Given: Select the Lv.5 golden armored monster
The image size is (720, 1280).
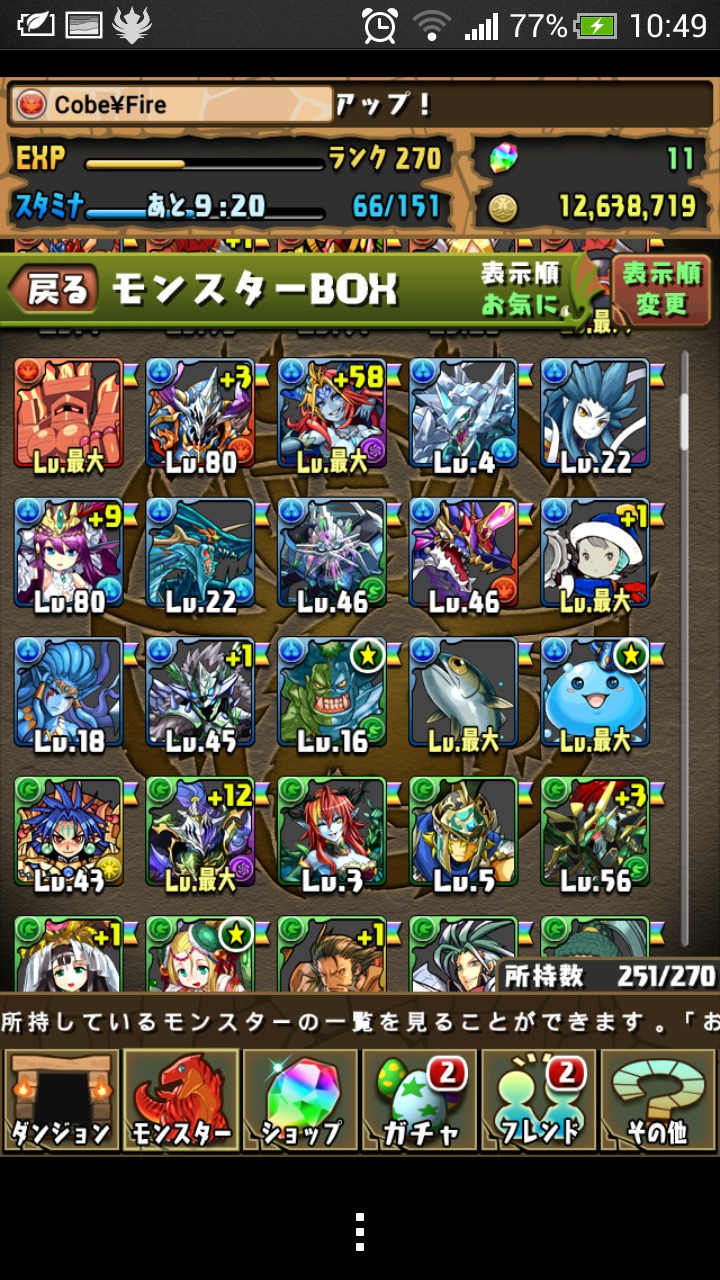Looking at the screenshot, I should click(x=464, y=833).
